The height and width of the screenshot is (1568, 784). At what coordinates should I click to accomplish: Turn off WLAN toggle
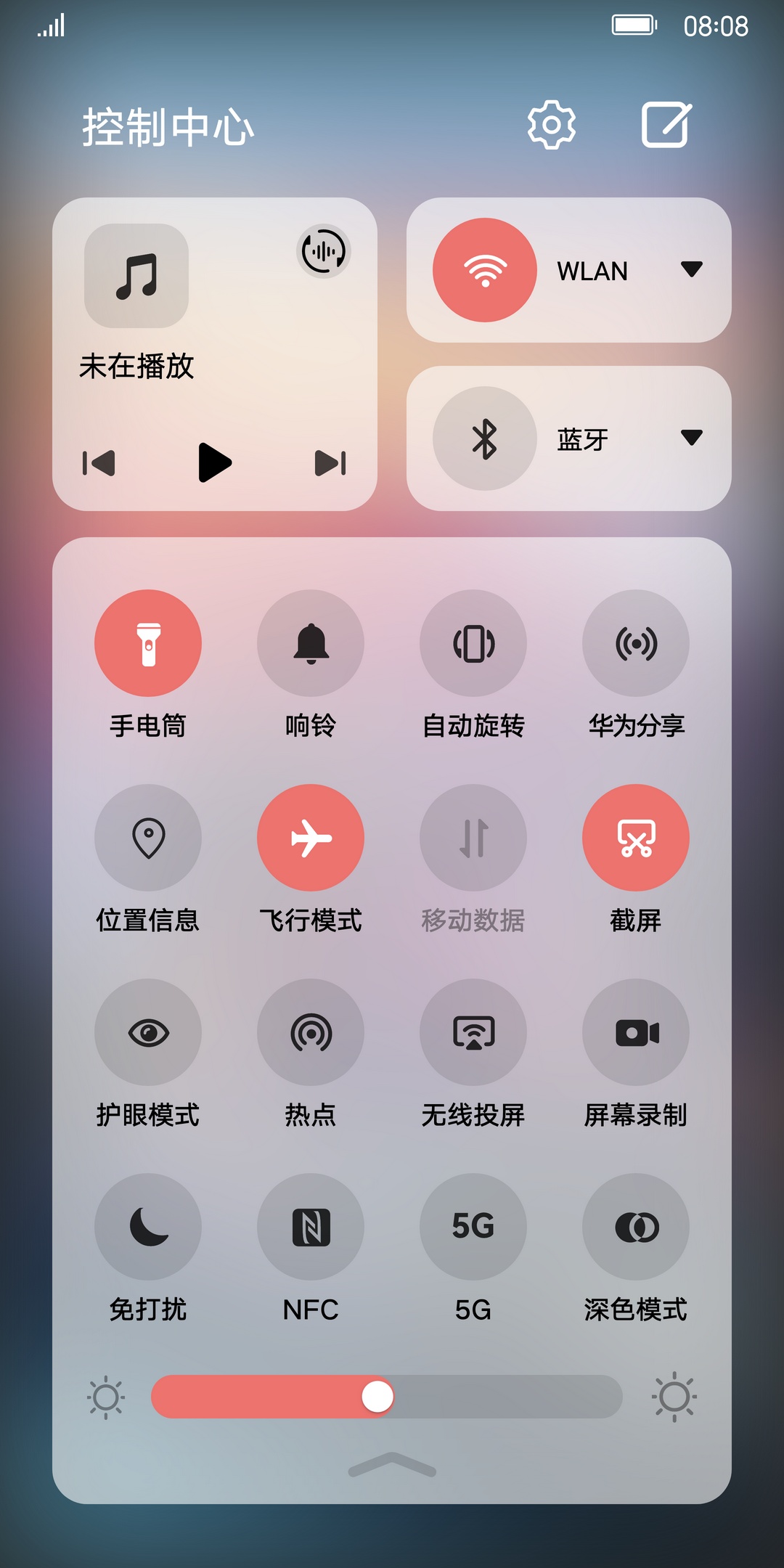point(485,270)
